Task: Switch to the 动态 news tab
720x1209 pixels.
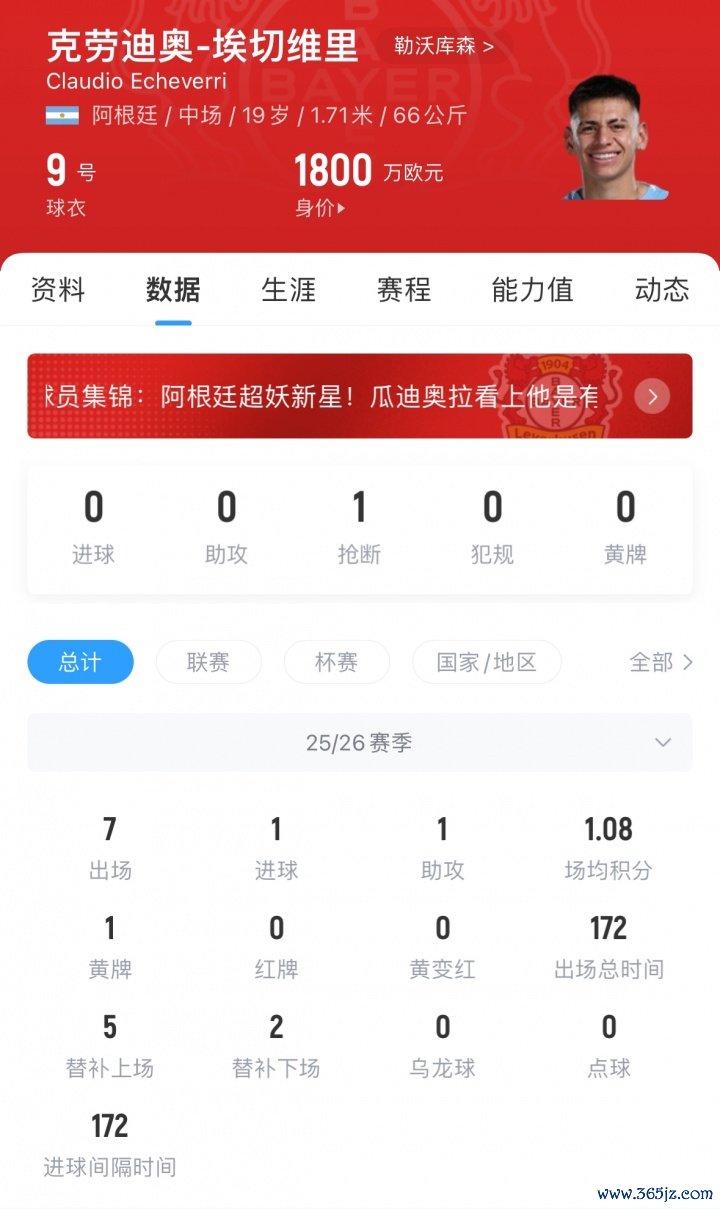Action: point(661,290)
